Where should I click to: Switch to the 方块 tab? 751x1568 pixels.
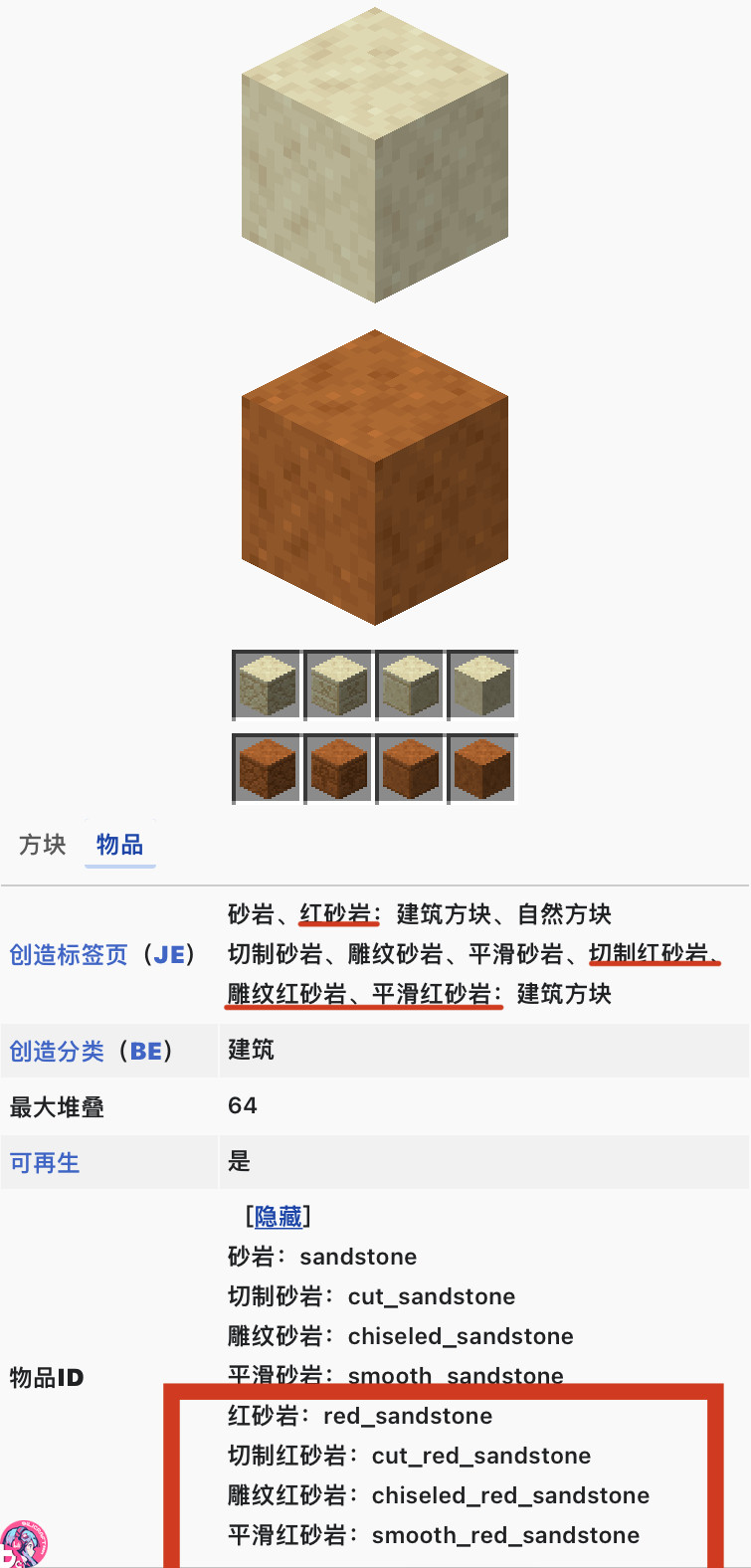click(x=42, y=845)
